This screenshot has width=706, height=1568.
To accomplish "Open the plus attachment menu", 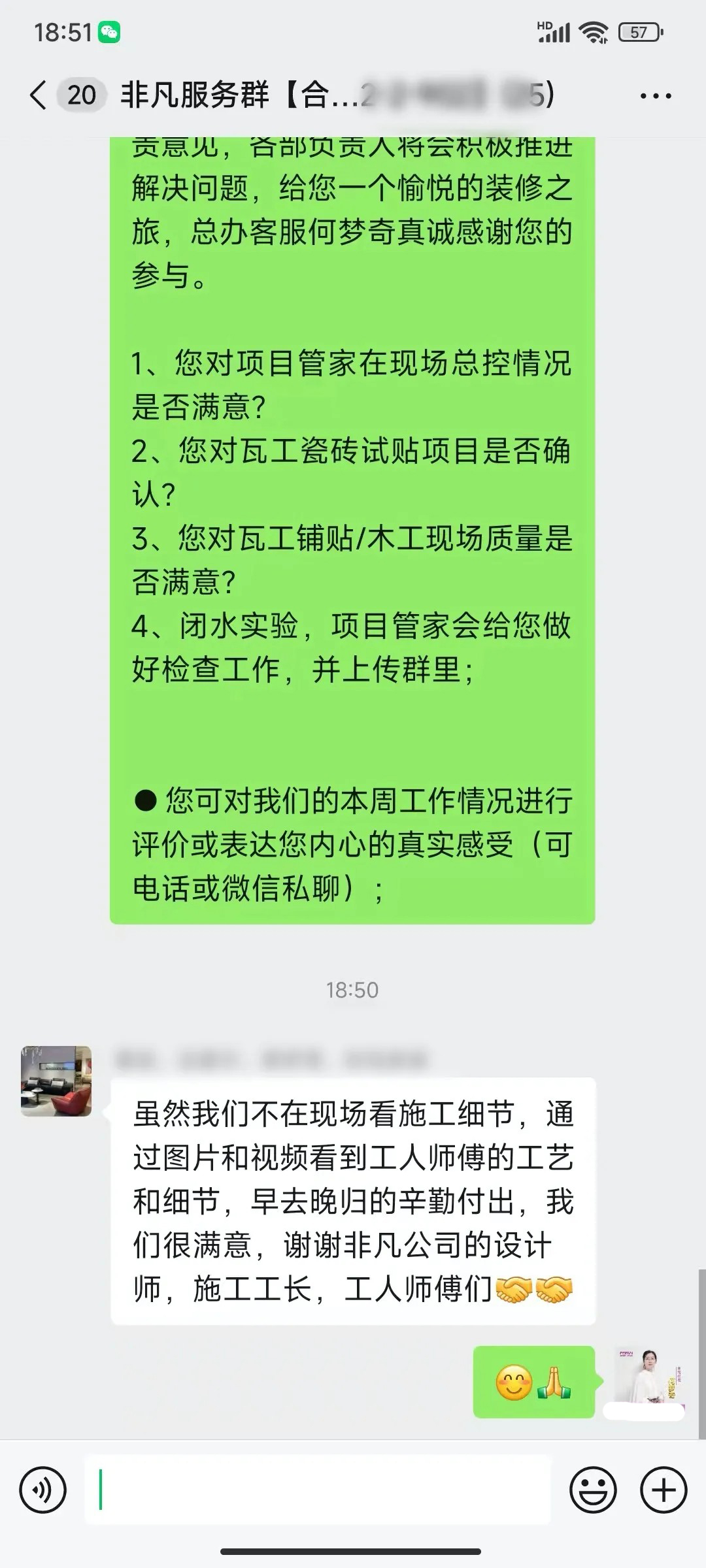I will [664, 1490].
